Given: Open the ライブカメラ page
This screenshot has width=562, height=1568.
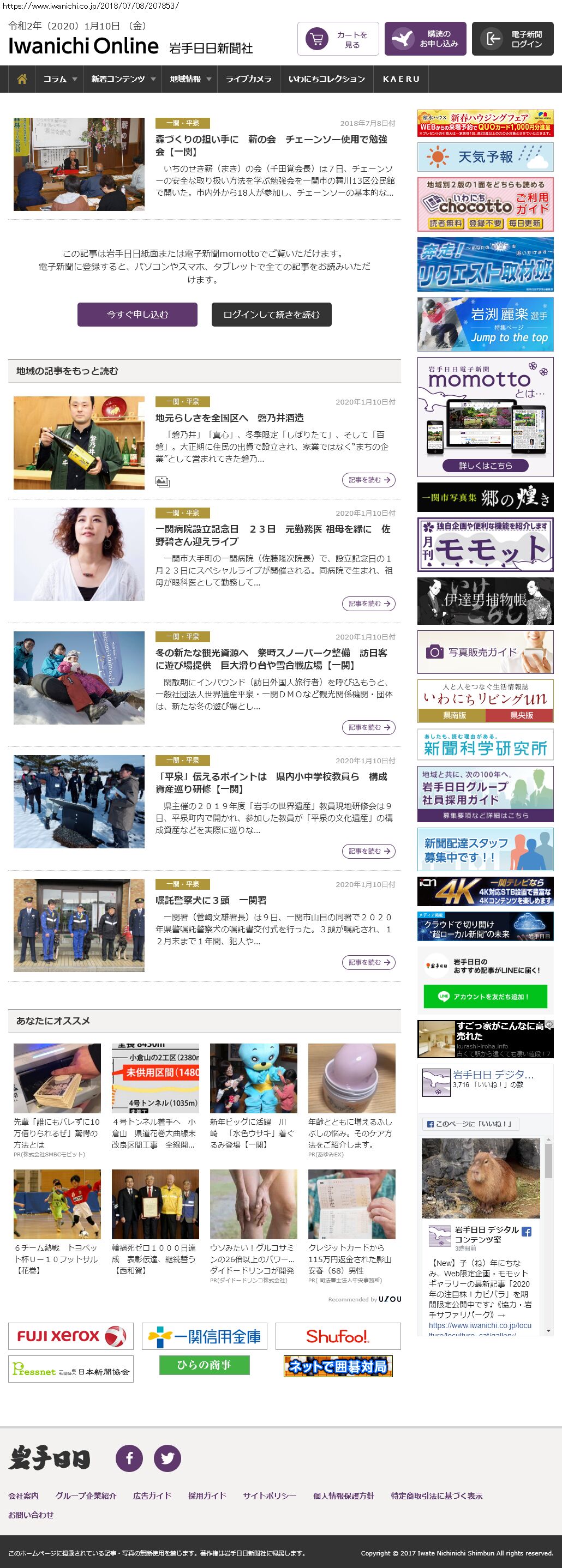Looking at the screenshot, I should pos(248,79).
